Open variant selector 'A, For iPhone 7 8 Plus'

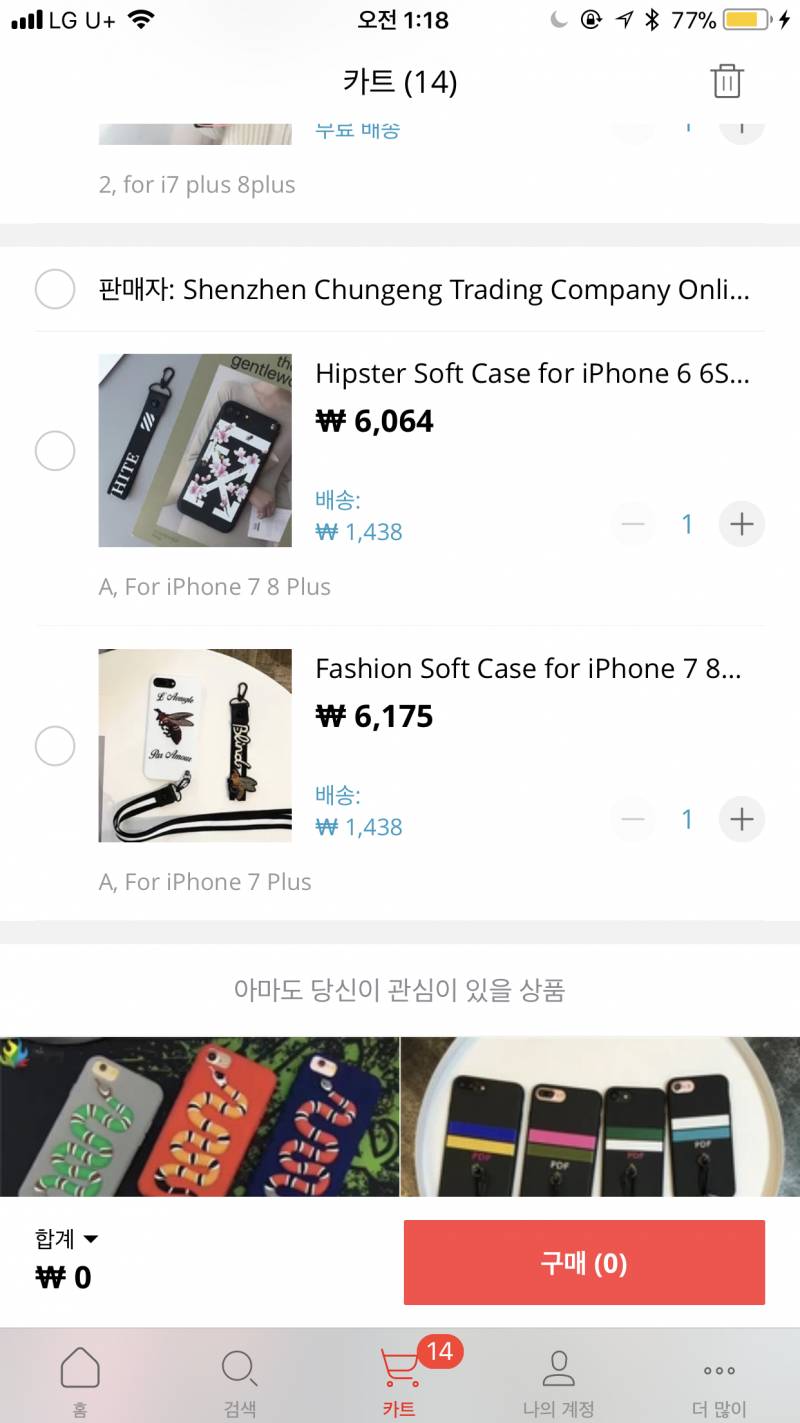coord(215,587)
